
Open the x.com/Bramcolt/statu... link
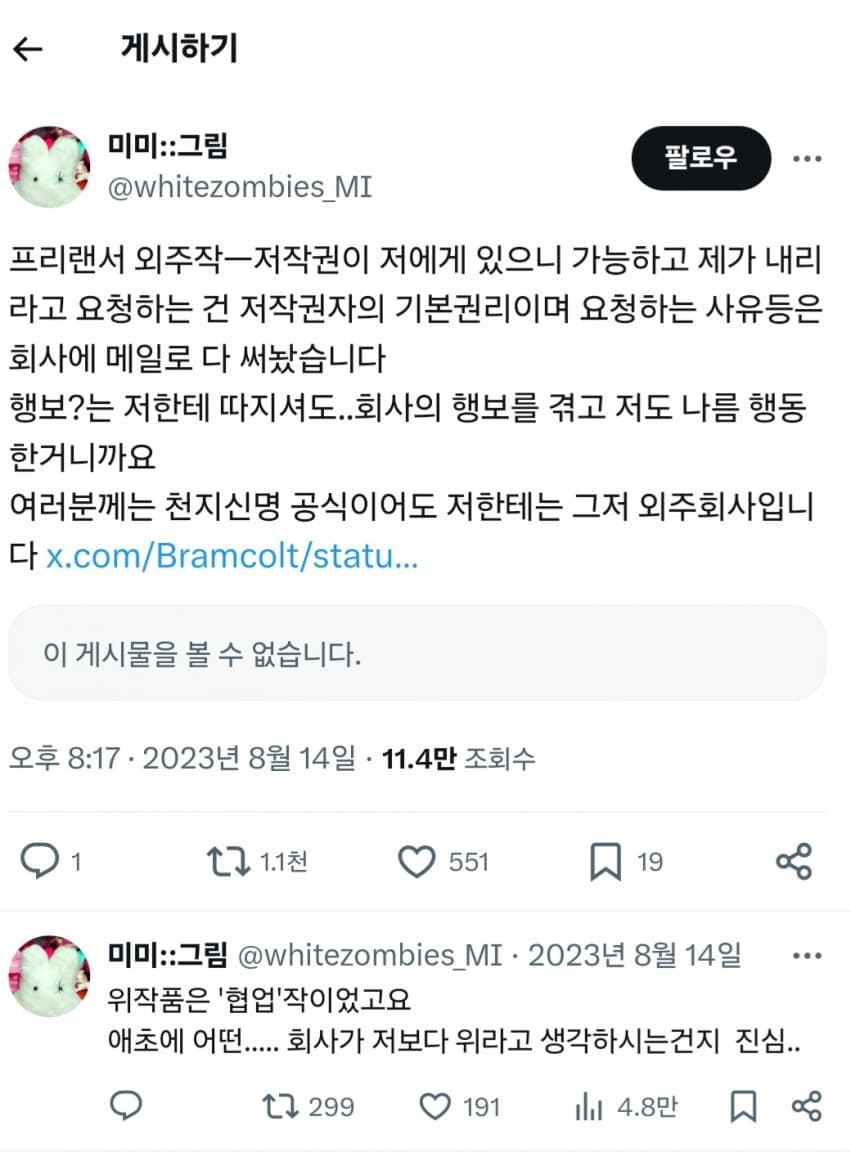tap(232, 557)
